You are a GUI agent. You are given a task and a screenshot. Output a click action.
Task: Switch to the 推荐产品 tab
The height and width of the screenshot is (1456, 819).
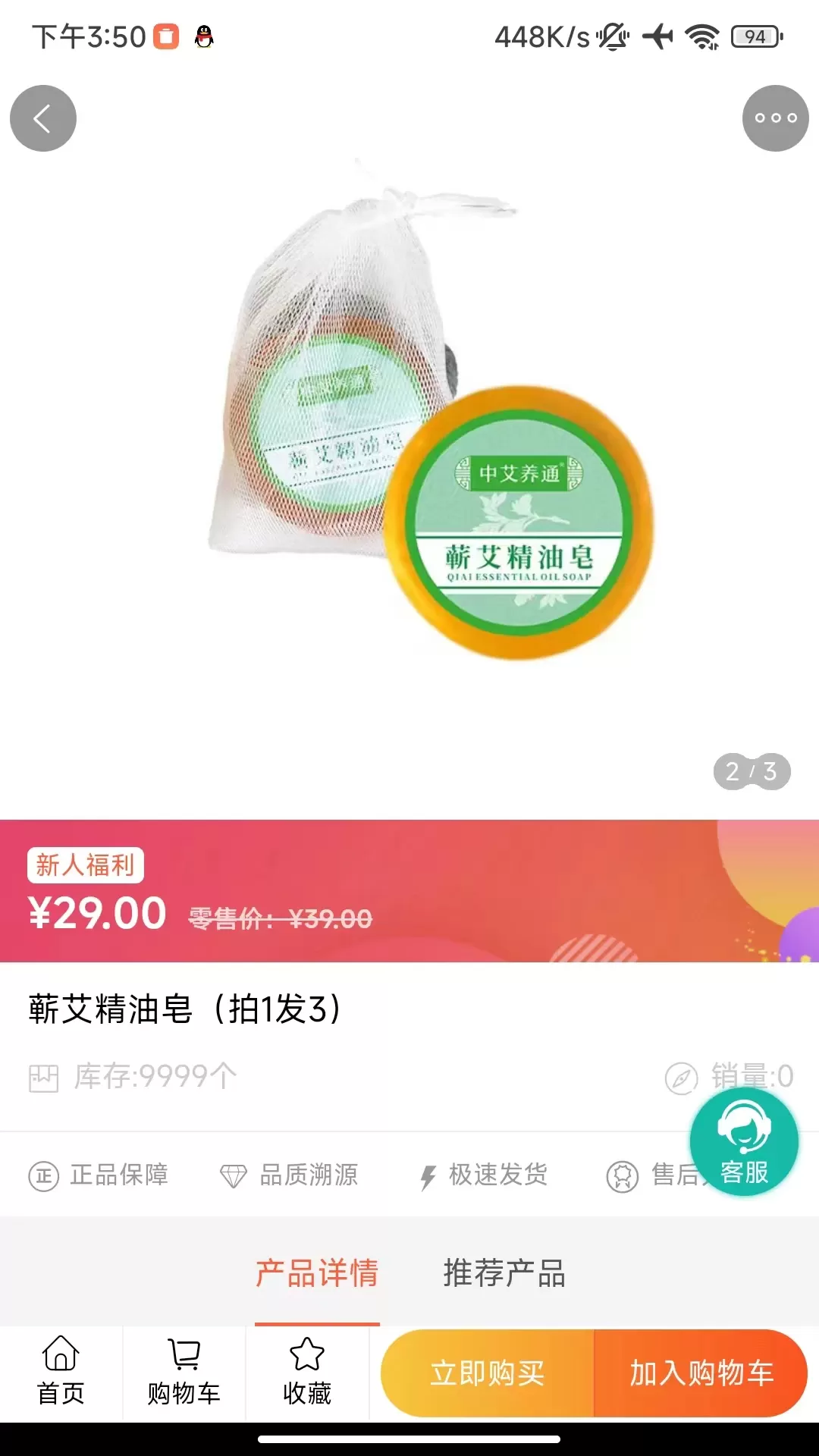[x=504, y=1273]
